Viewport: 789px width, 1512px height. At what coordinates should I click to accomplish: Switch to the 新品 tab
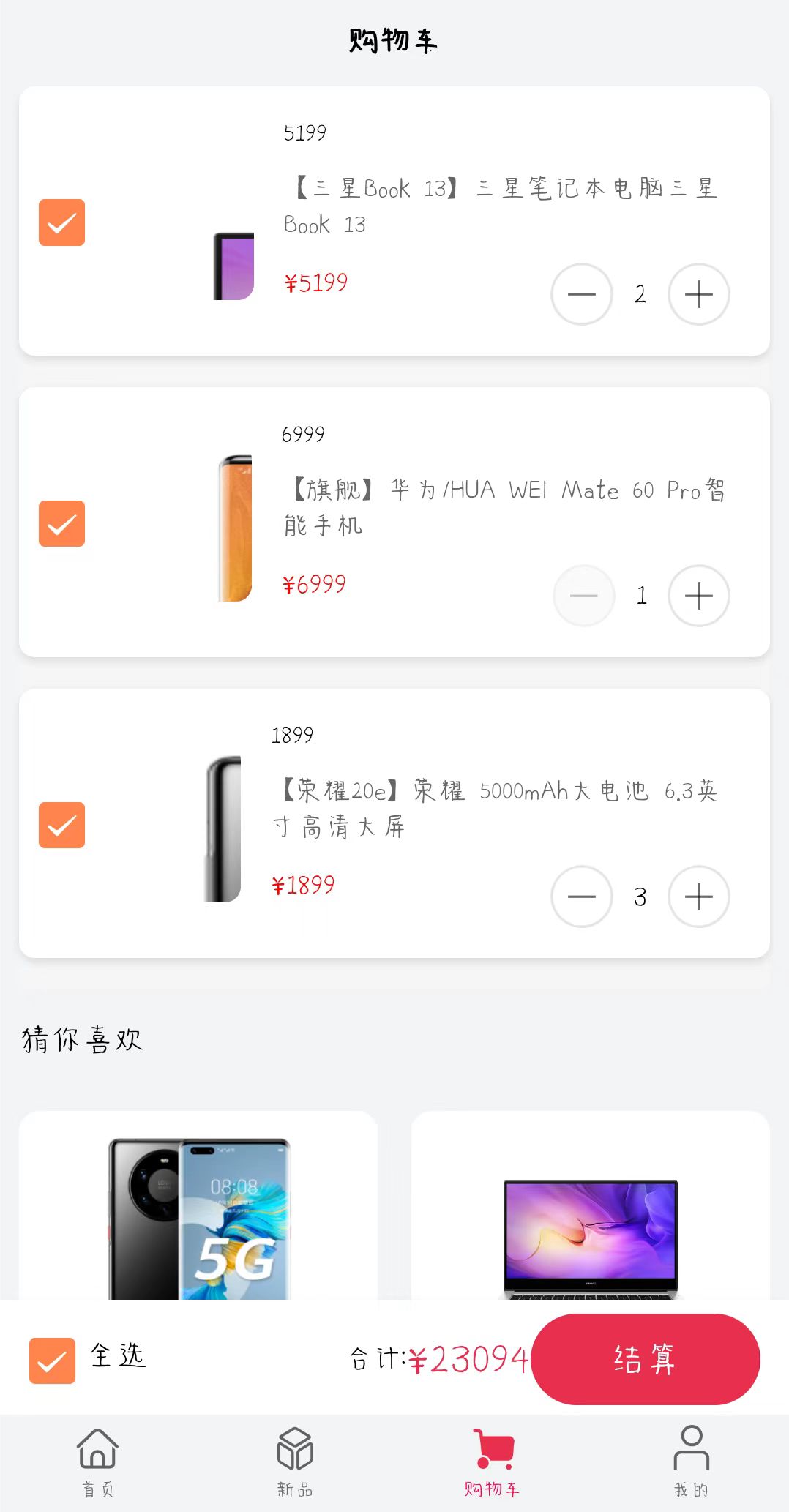click(295, 1461)
